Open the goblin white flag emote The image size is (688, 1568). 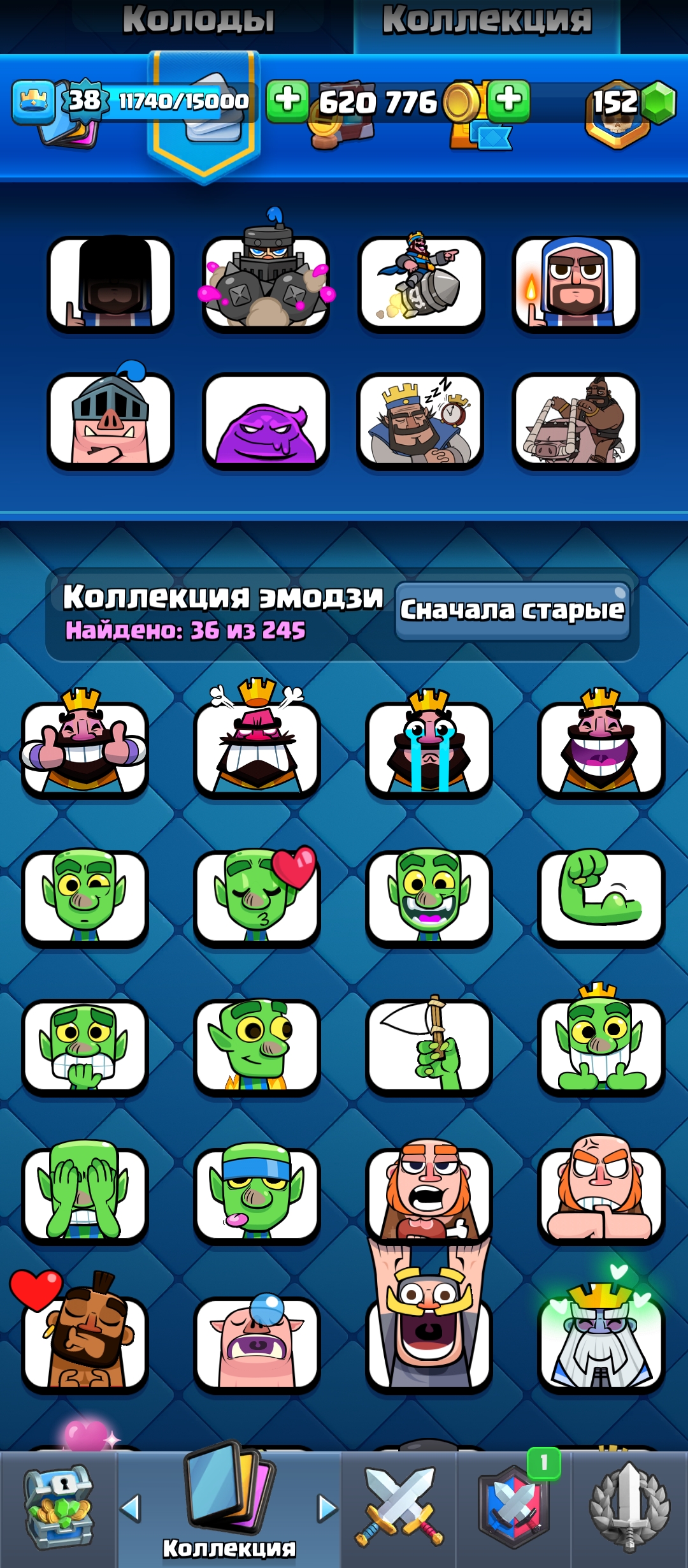tap(429, 1046)
